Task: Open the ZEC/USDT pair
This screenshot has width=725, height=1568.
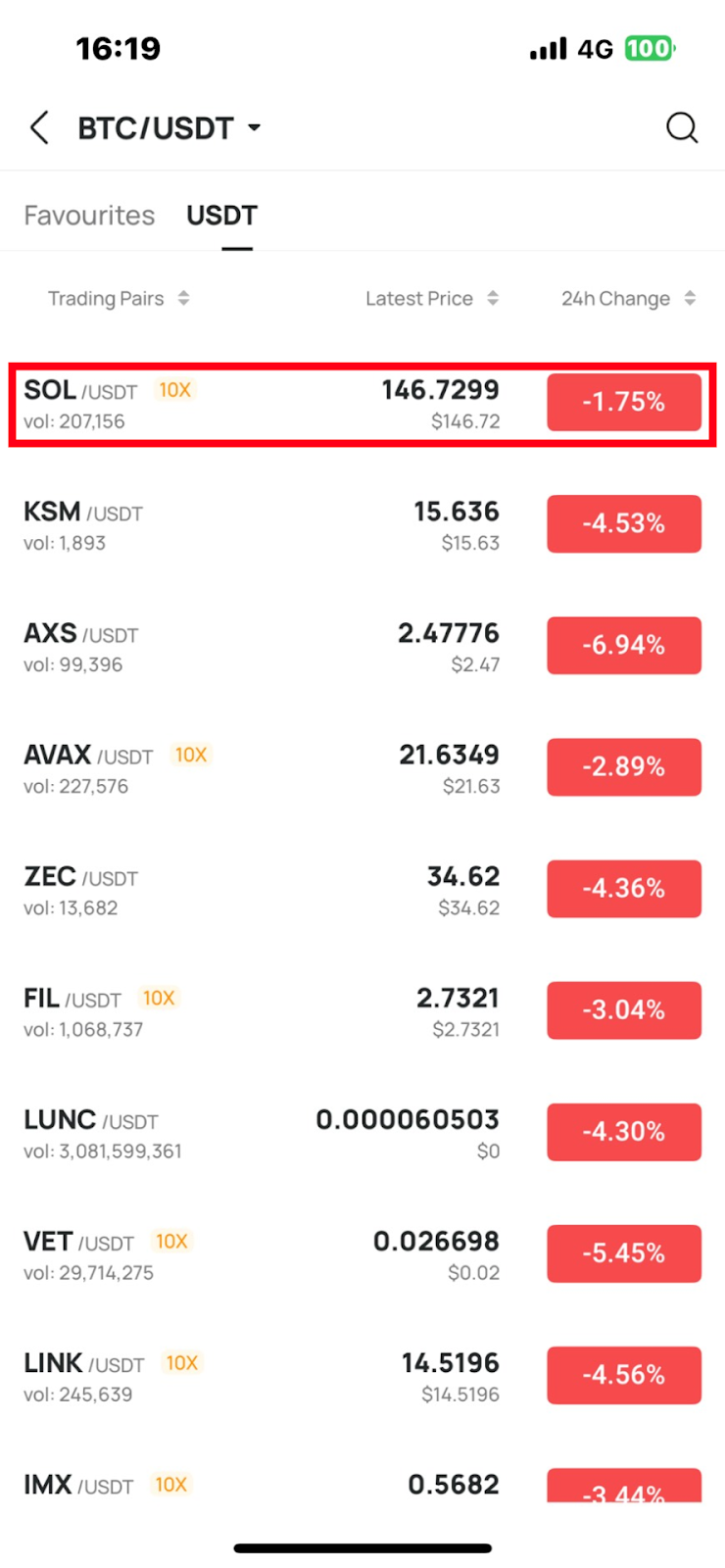Action: click(x=362, y=891)
